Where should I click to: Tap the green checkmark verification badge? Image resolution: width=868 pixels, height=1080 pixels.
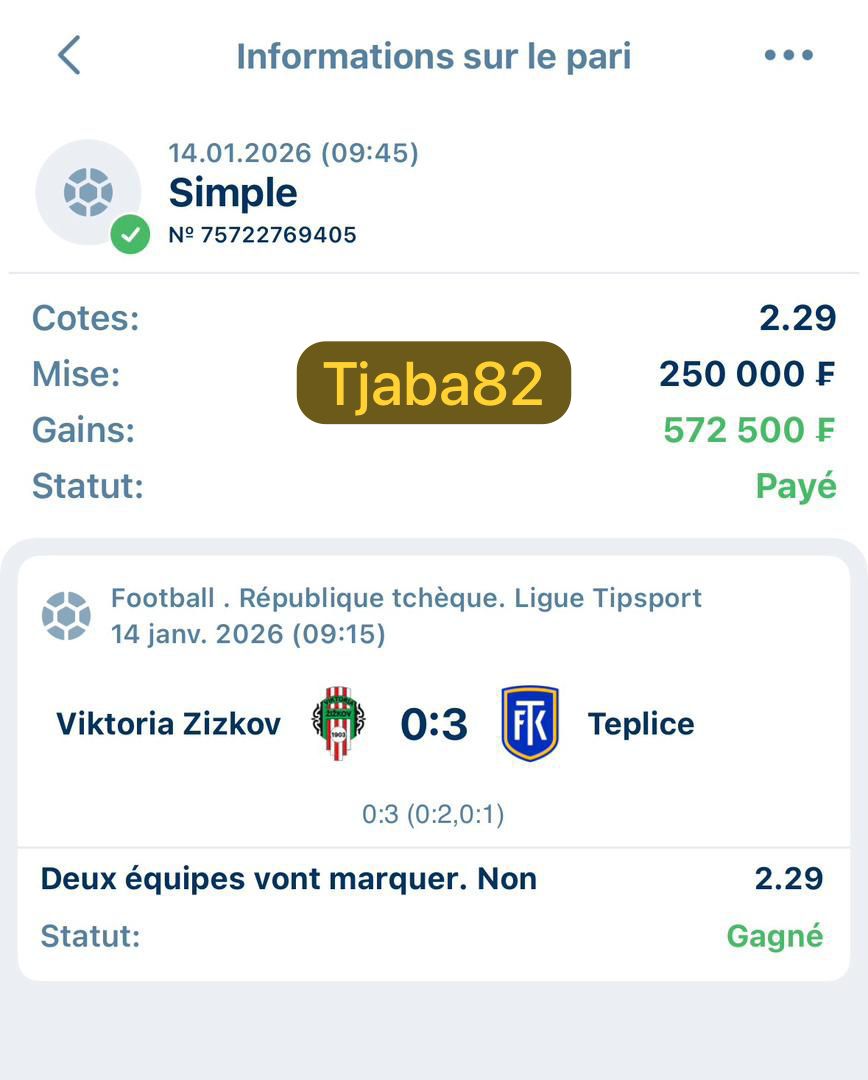pyautogui.click(x=129, y=236)
